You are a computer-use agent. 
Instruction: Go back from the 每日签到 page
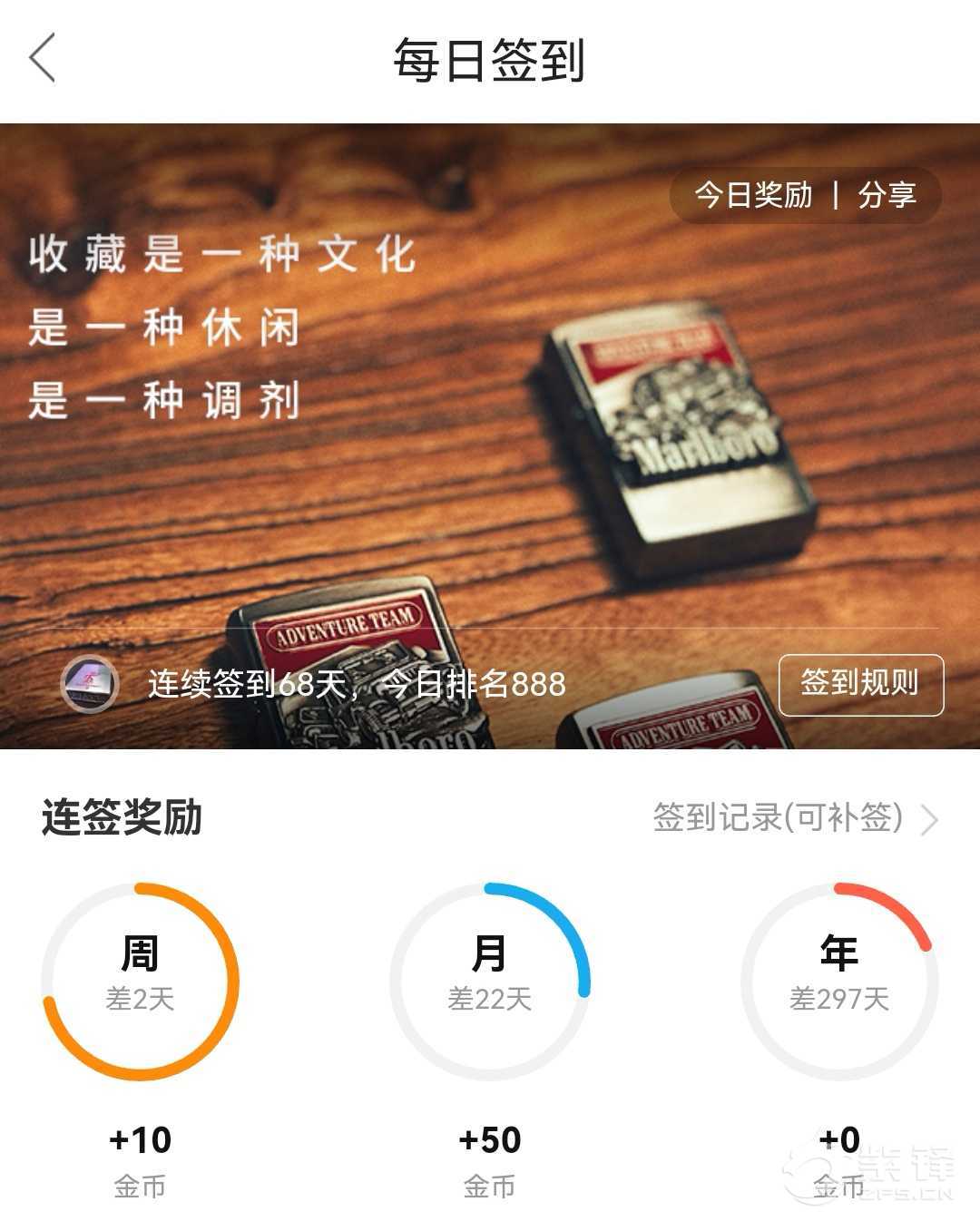pyautogui.click(x=43, y=59)
